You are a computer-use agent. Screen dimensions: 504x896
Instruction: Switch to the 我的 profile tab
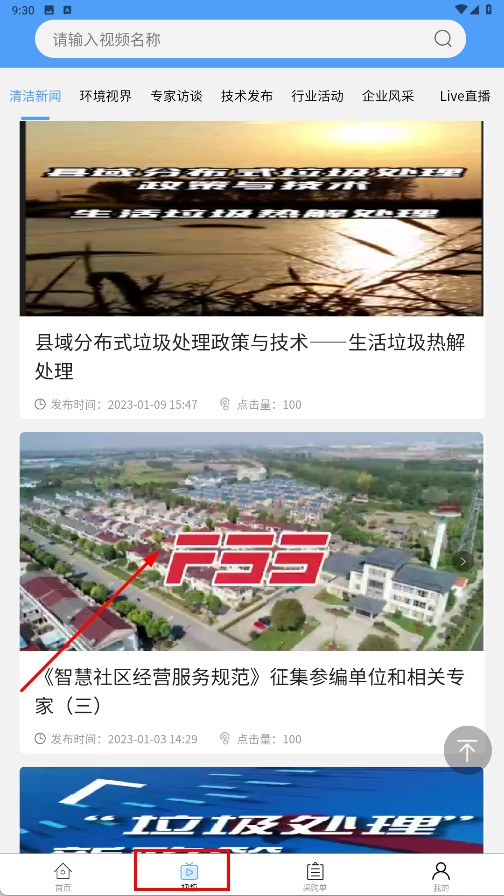coord(441,876)
